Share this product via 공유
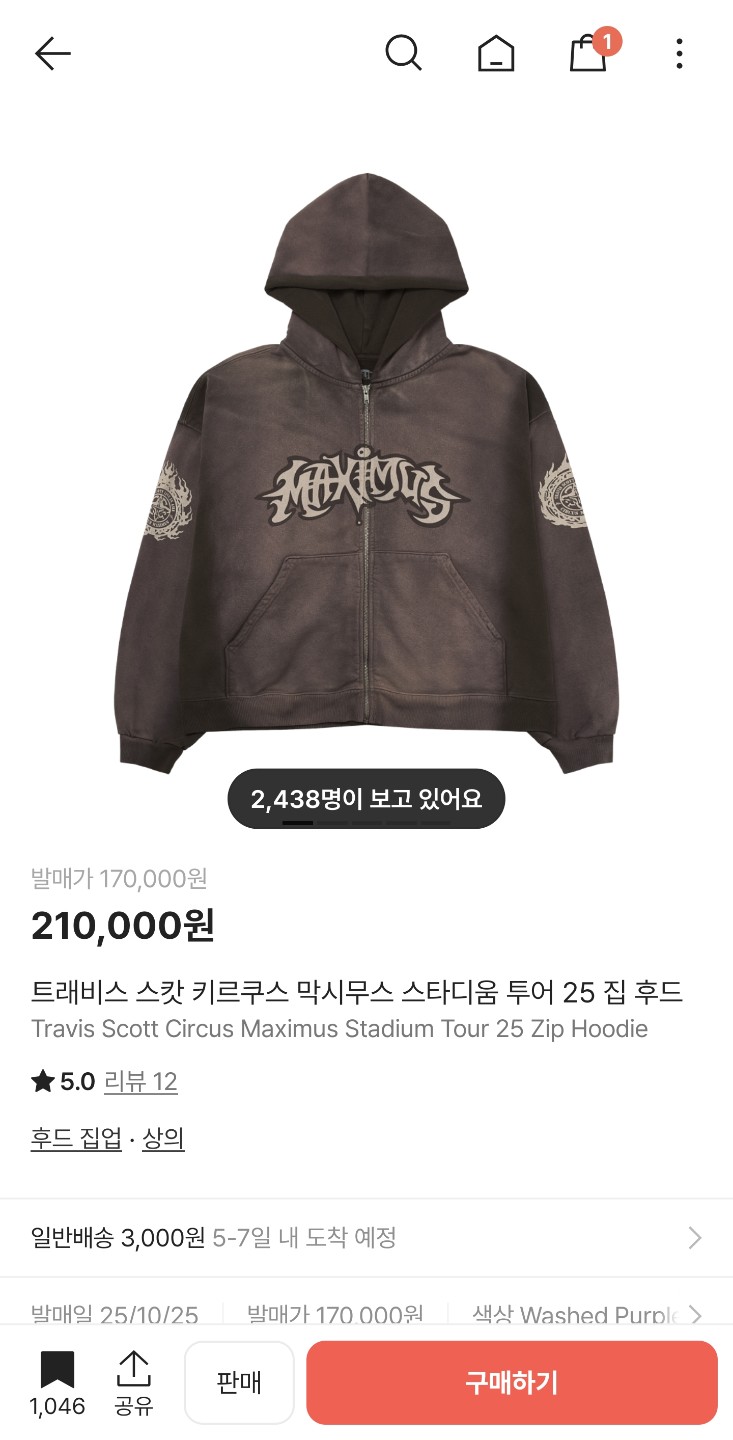Viewport: 733px width, 1440px height. click(x=134, y=1382)
